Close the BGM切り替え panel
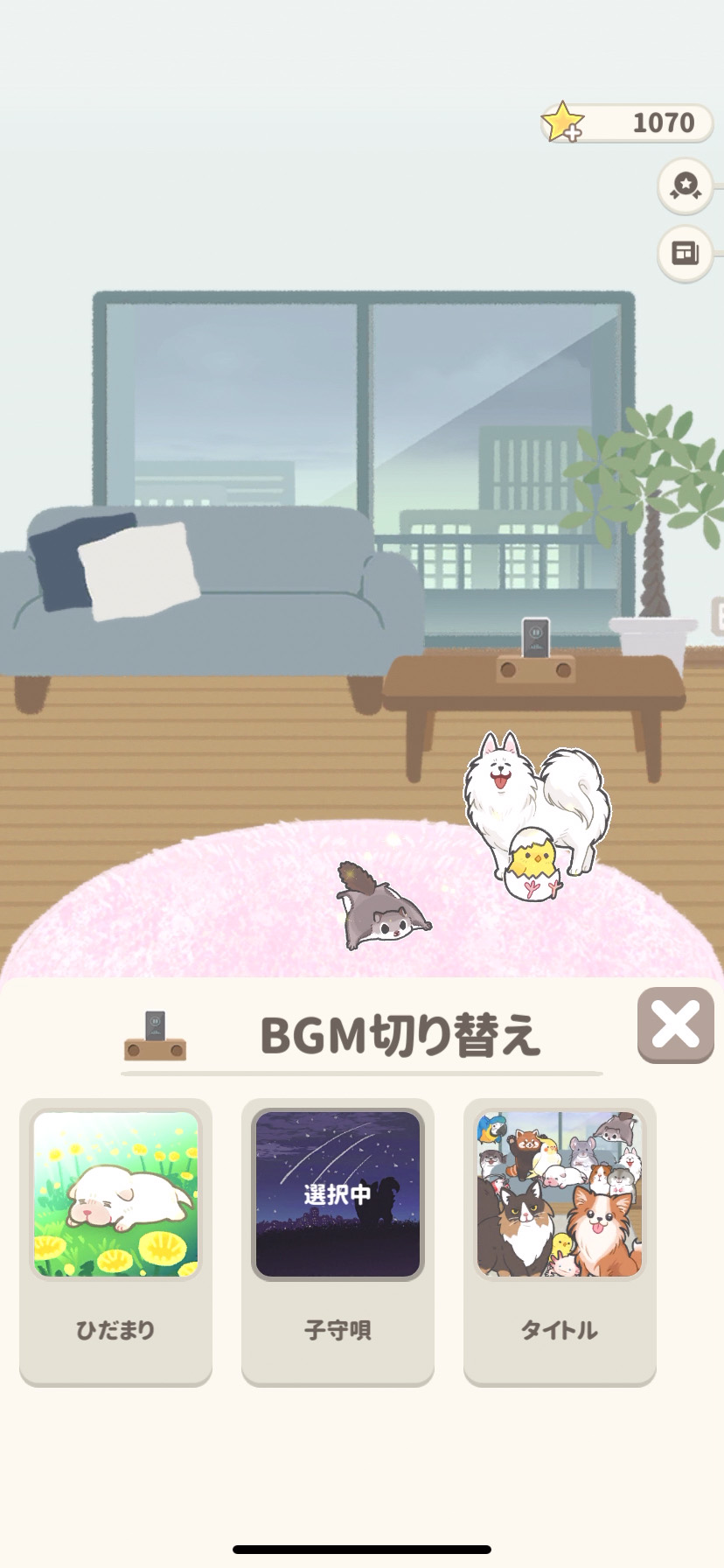 tap(675, 1024)
